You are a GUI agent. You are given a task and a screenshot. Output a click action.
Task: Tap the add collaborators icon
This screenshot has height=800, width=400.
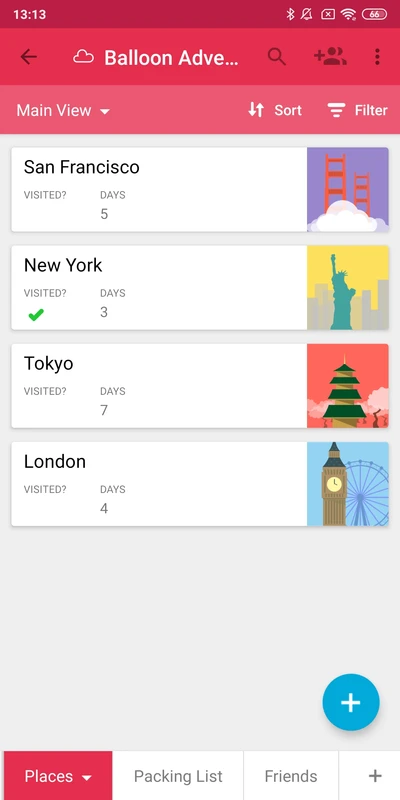point(330,56)
